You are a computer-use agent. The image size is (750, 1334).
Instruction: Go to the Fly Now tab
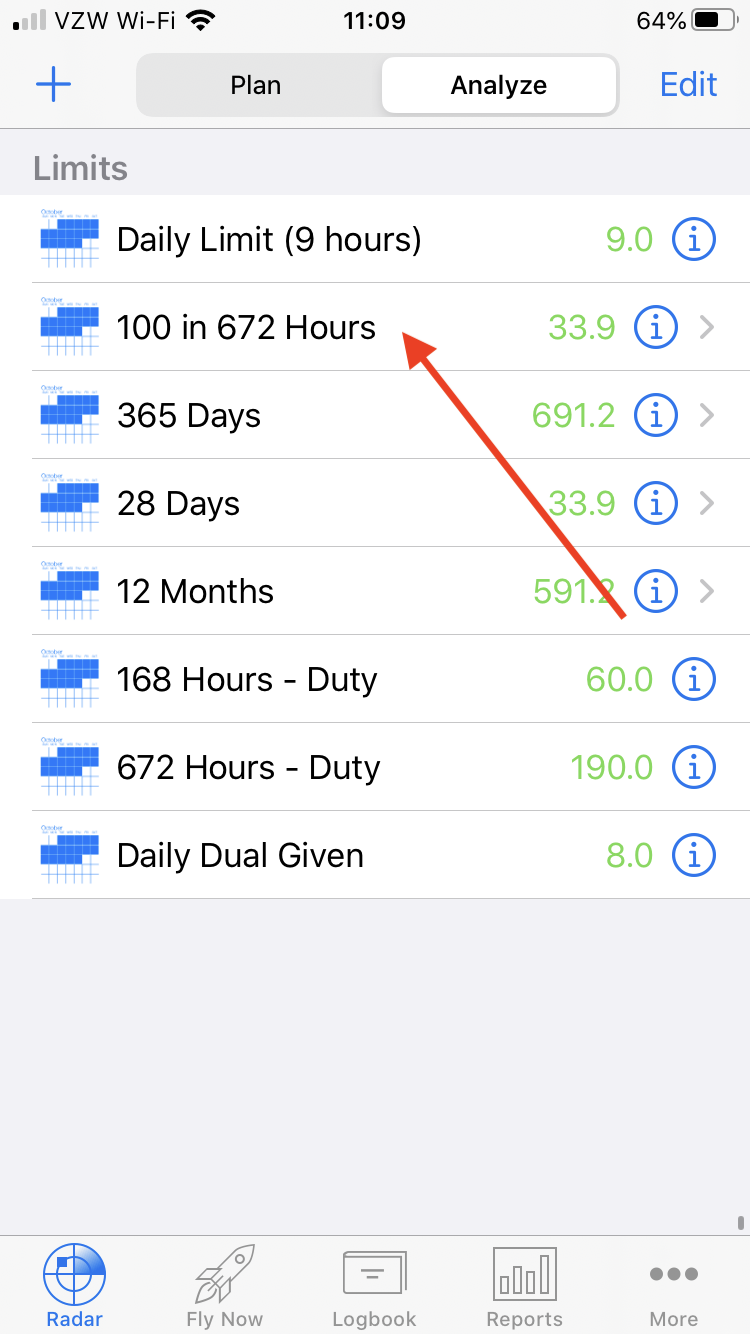[225, 1285]
